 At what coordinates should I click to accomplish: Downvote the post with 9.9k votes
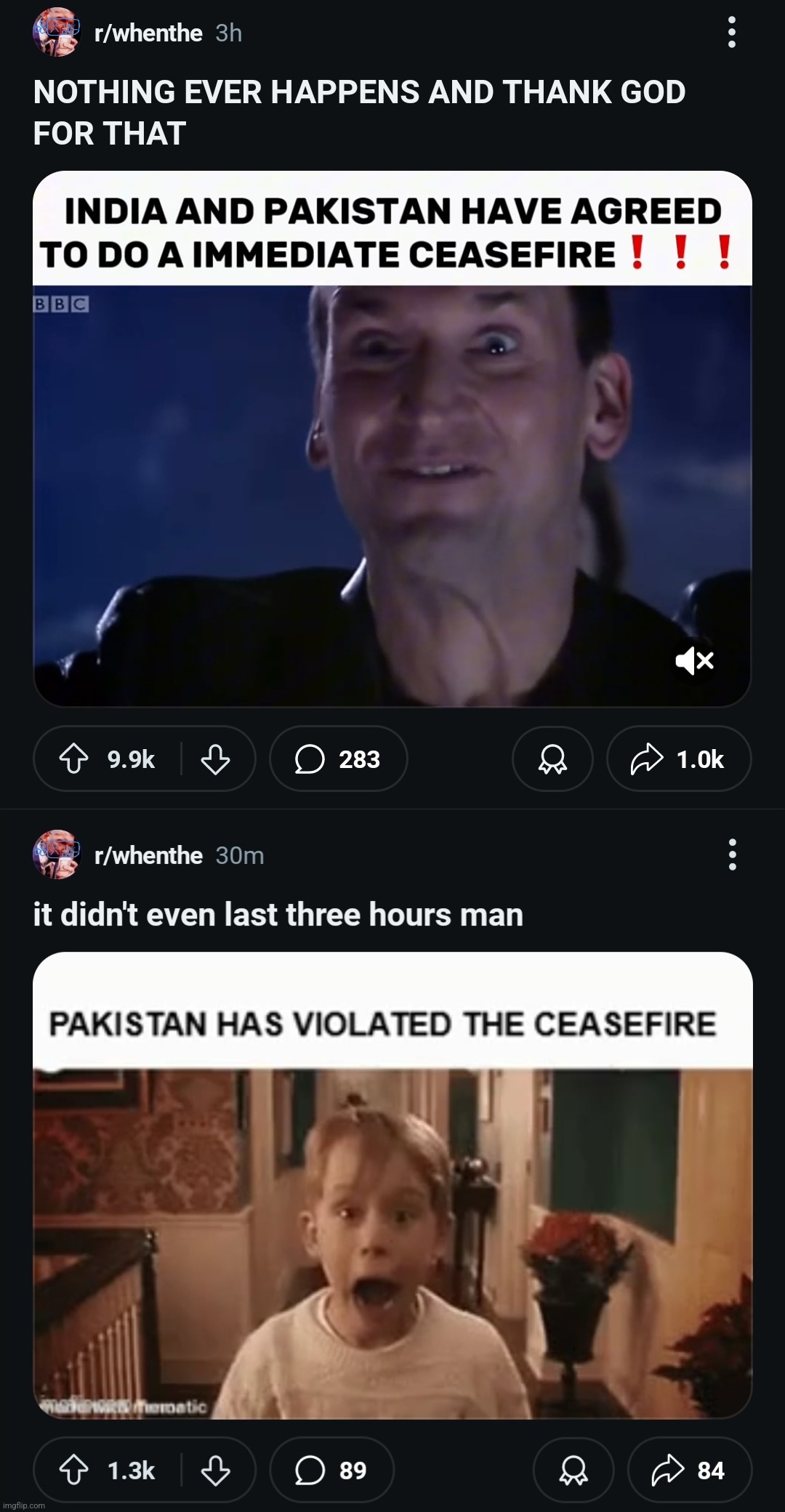[215, 759]
